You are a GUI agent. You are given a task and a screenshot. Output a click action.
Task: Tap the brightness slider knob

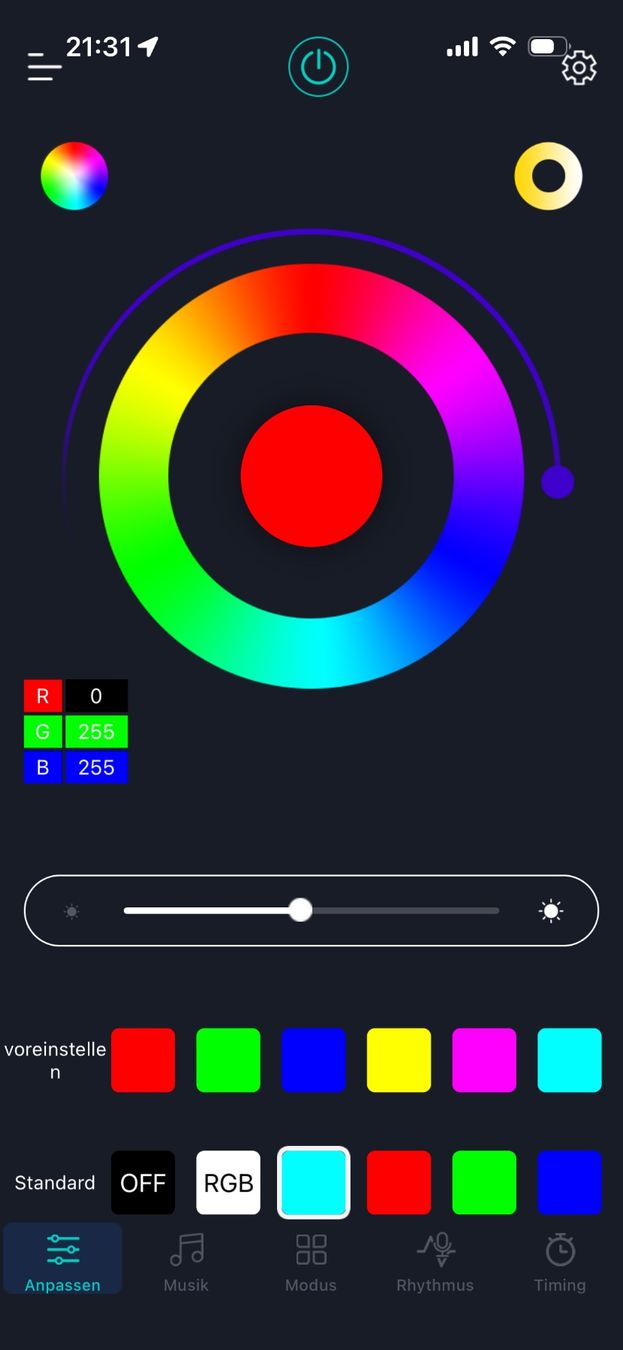(300, 910)
